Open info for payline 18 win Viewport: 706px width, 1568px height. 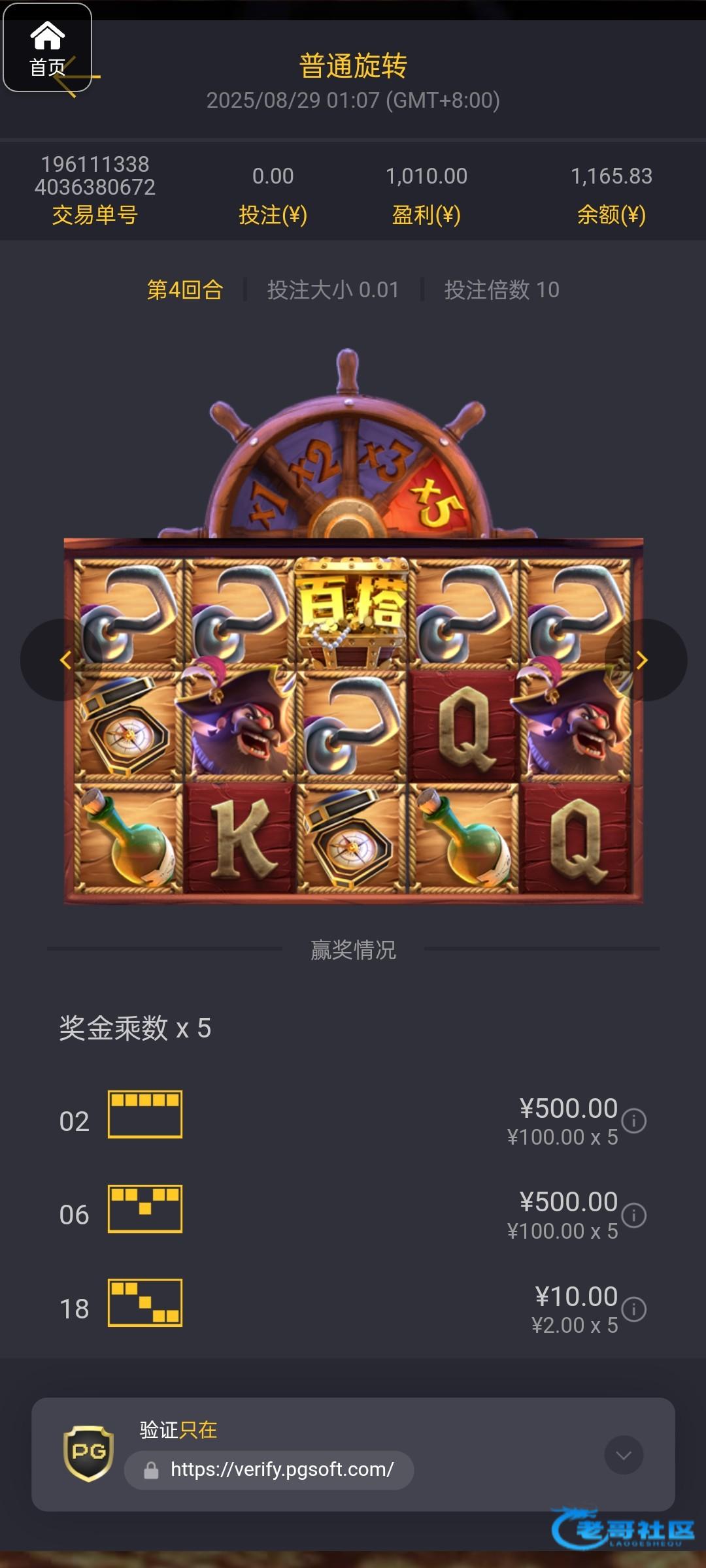click(x=633, y=1309)
